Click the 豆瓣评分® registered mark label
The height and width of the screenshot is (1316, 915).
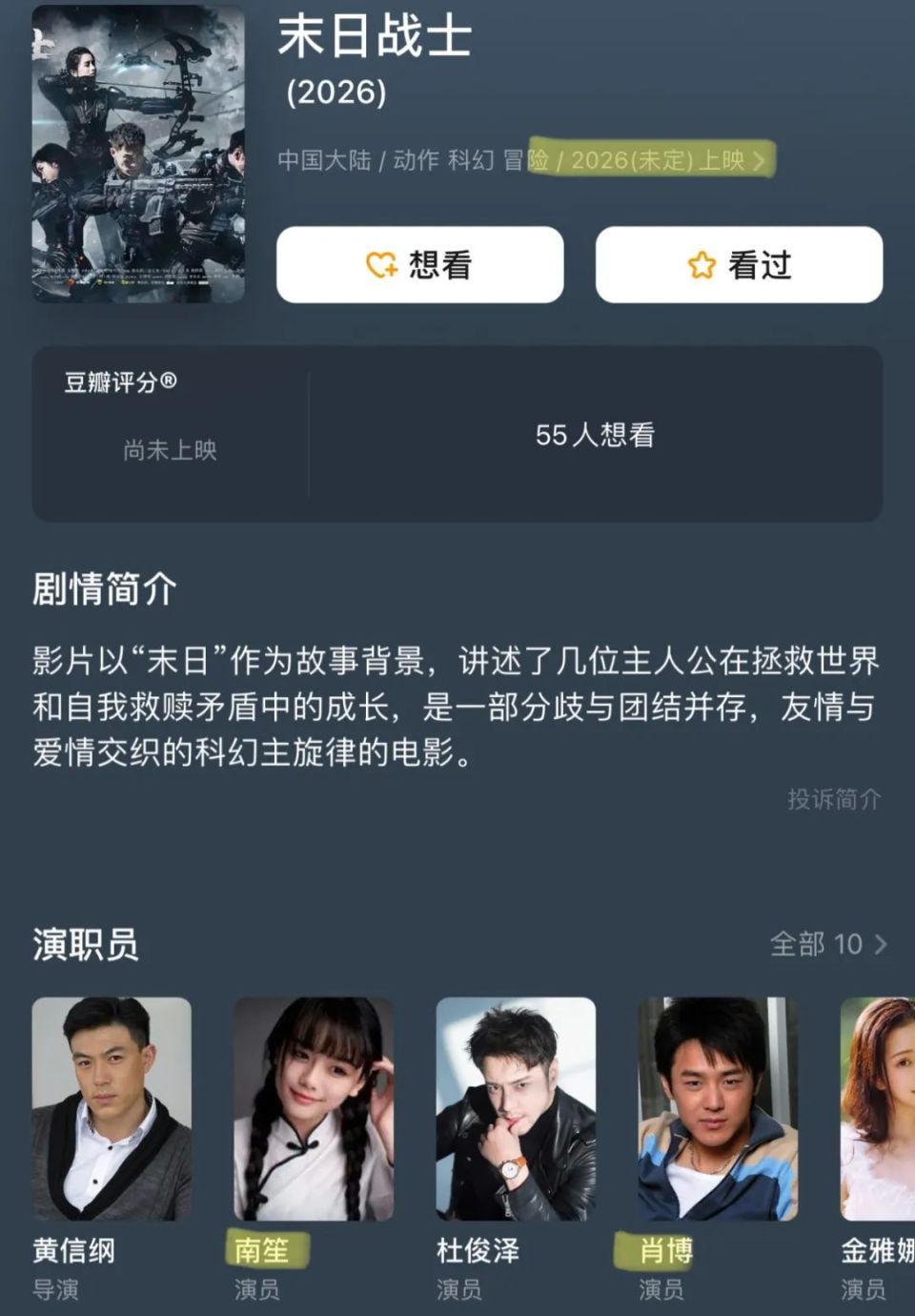click(116, 380)
